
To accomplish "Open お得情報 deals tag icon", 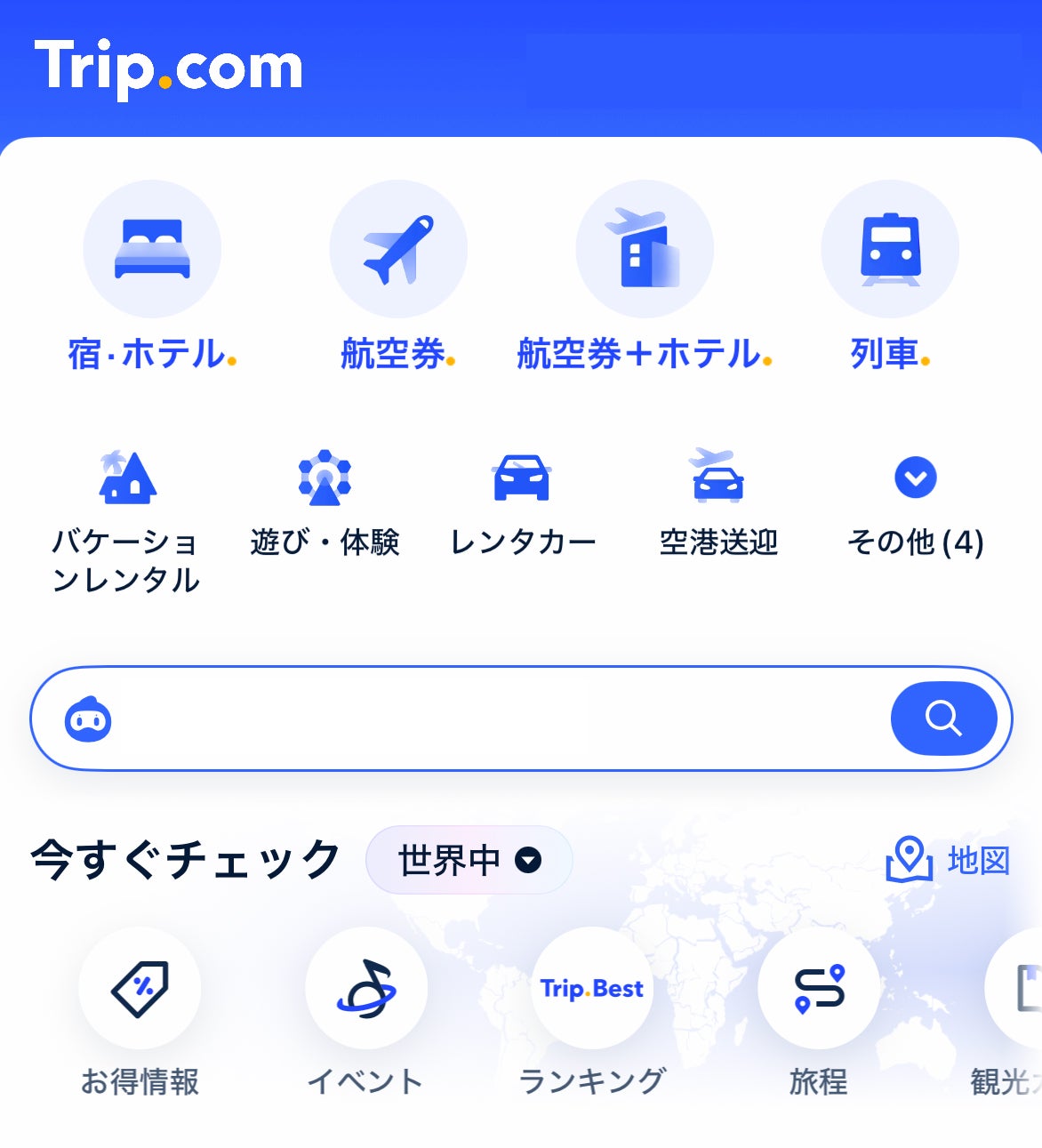I will tap(140, 988).
